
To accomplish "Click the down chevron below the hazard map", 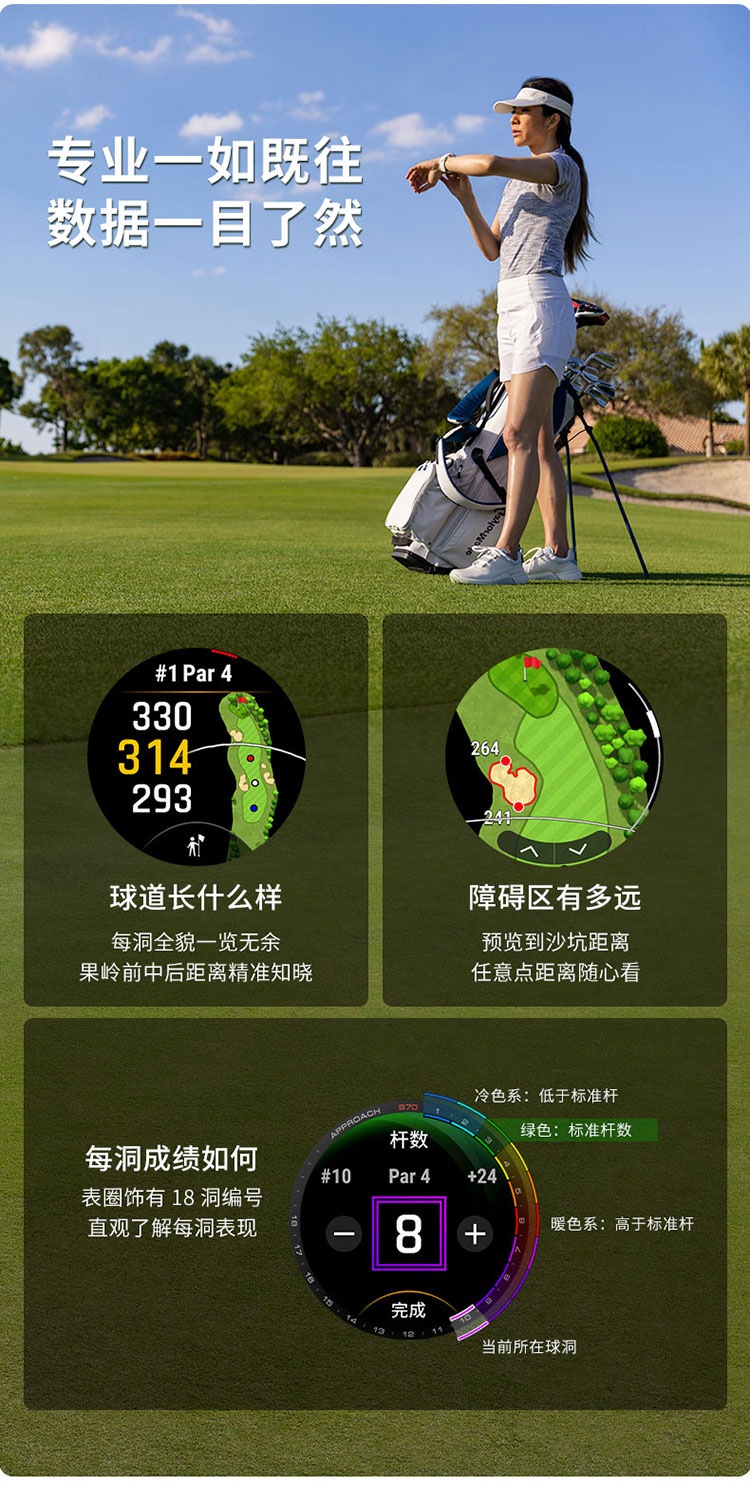I will 577,851.
